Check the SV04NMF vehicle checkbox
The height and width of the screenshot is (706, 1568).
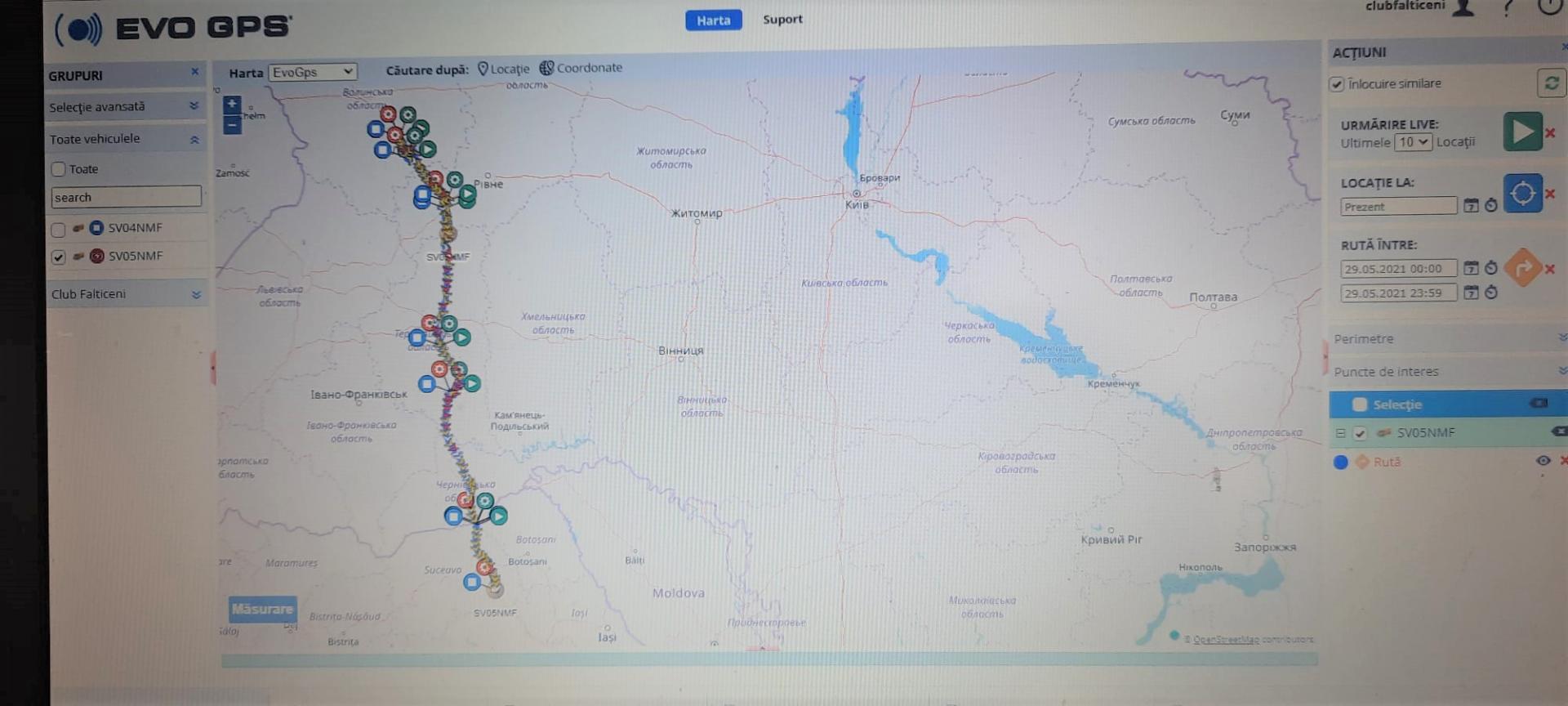(59, 229)
